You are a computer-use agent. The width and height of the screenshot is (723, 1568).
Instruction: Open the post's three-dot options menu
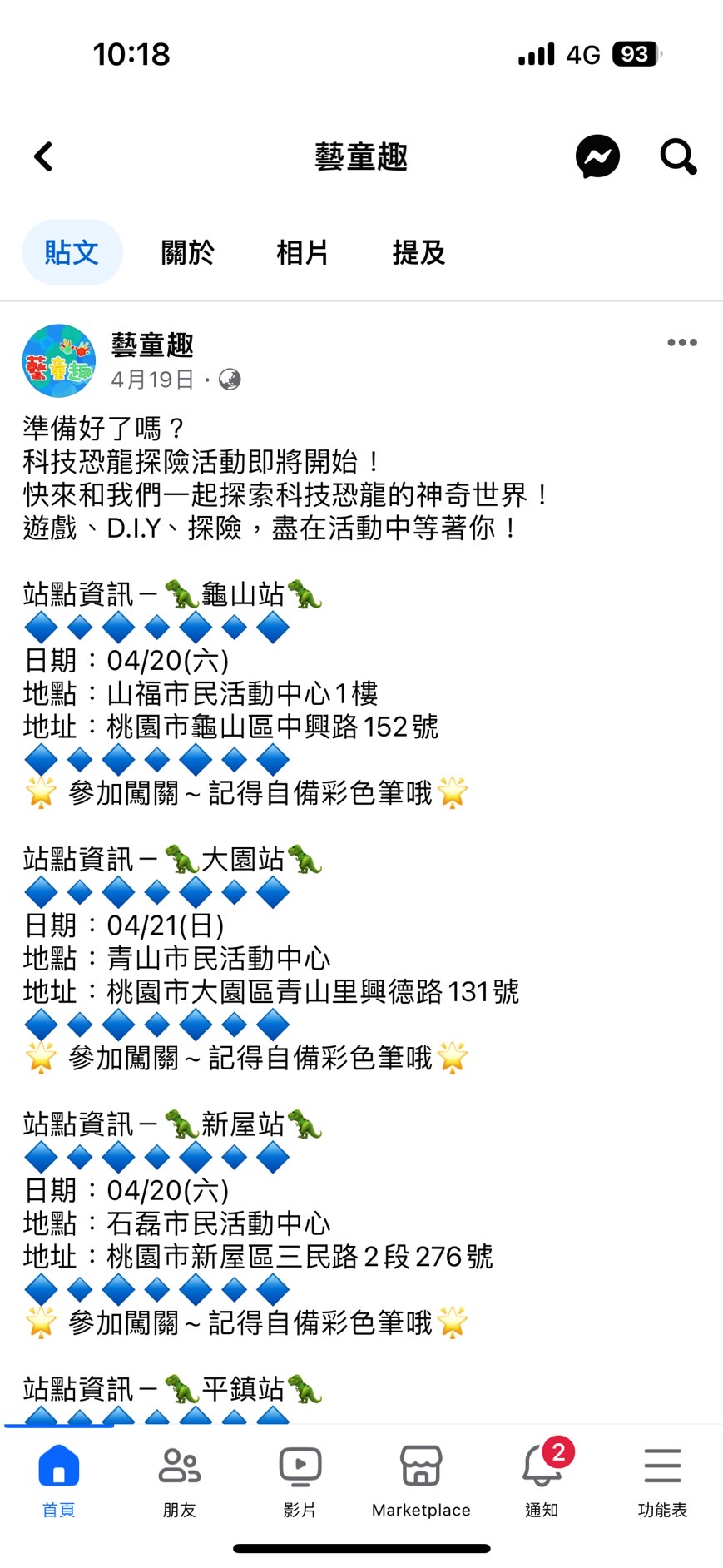681,342
